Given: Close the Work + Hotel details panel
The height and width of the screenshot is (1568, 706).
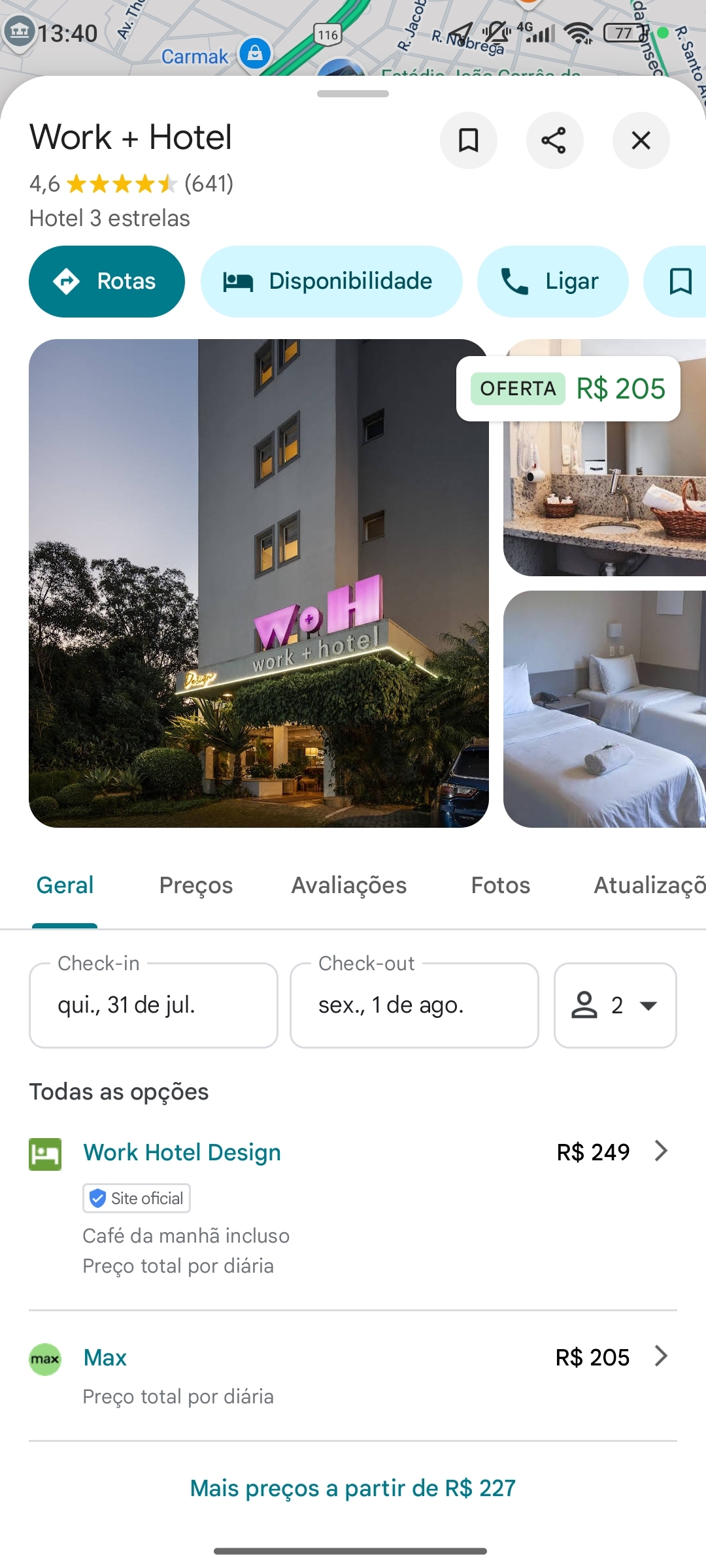Looking at the screenshot, I should tap(641, 140).
